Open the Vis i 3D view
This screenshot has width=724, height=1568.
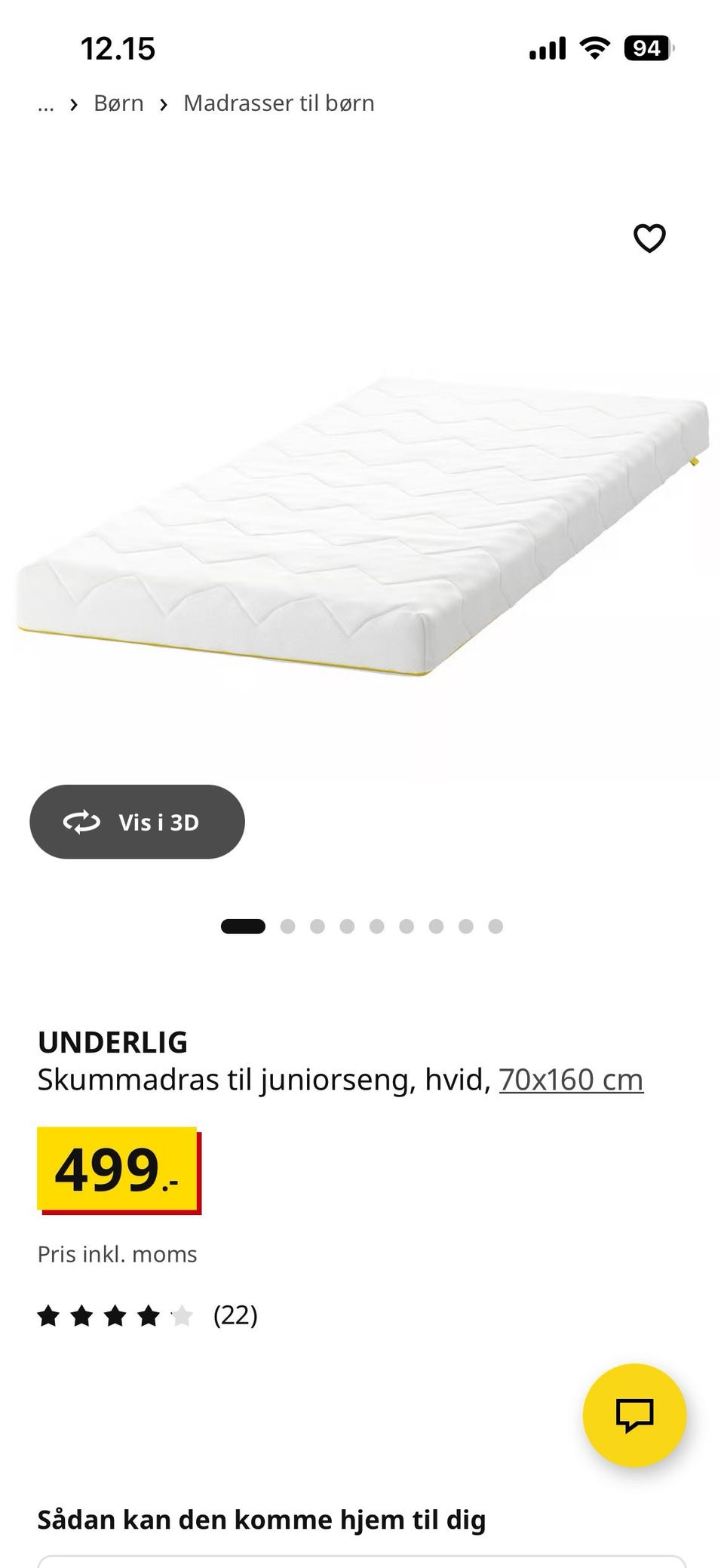137,822
